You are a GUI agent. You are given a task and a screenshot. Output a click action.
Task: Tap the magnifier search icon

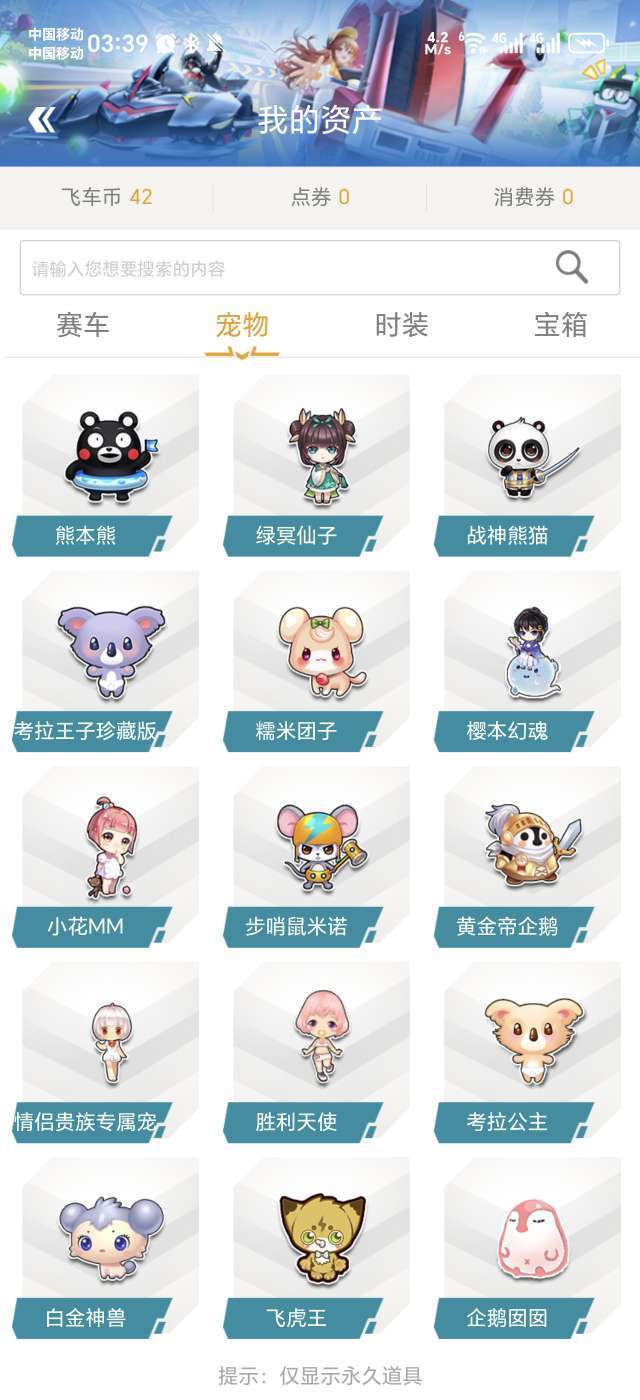(x=572, y=267)
